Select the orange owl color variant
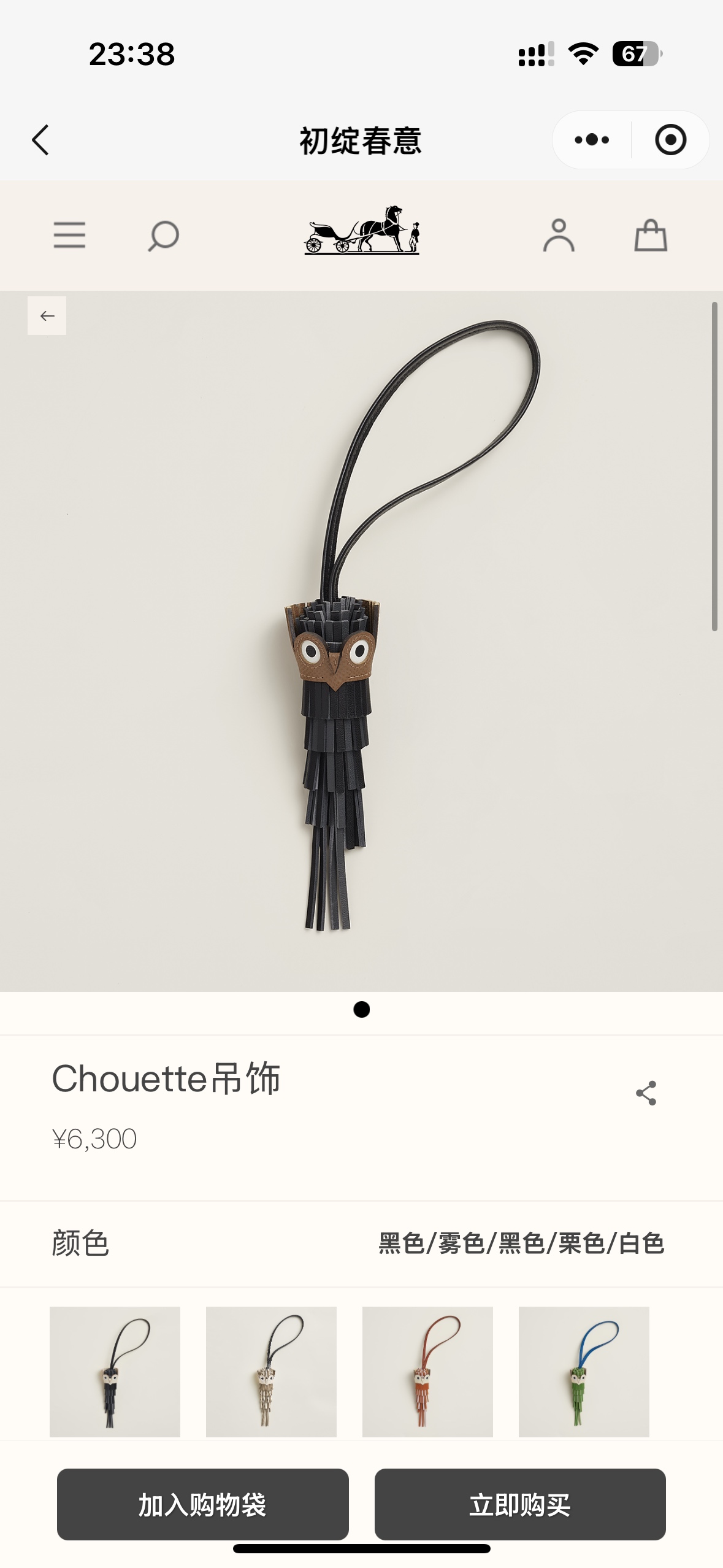 pyautogui.click(x=427, y=1372)
